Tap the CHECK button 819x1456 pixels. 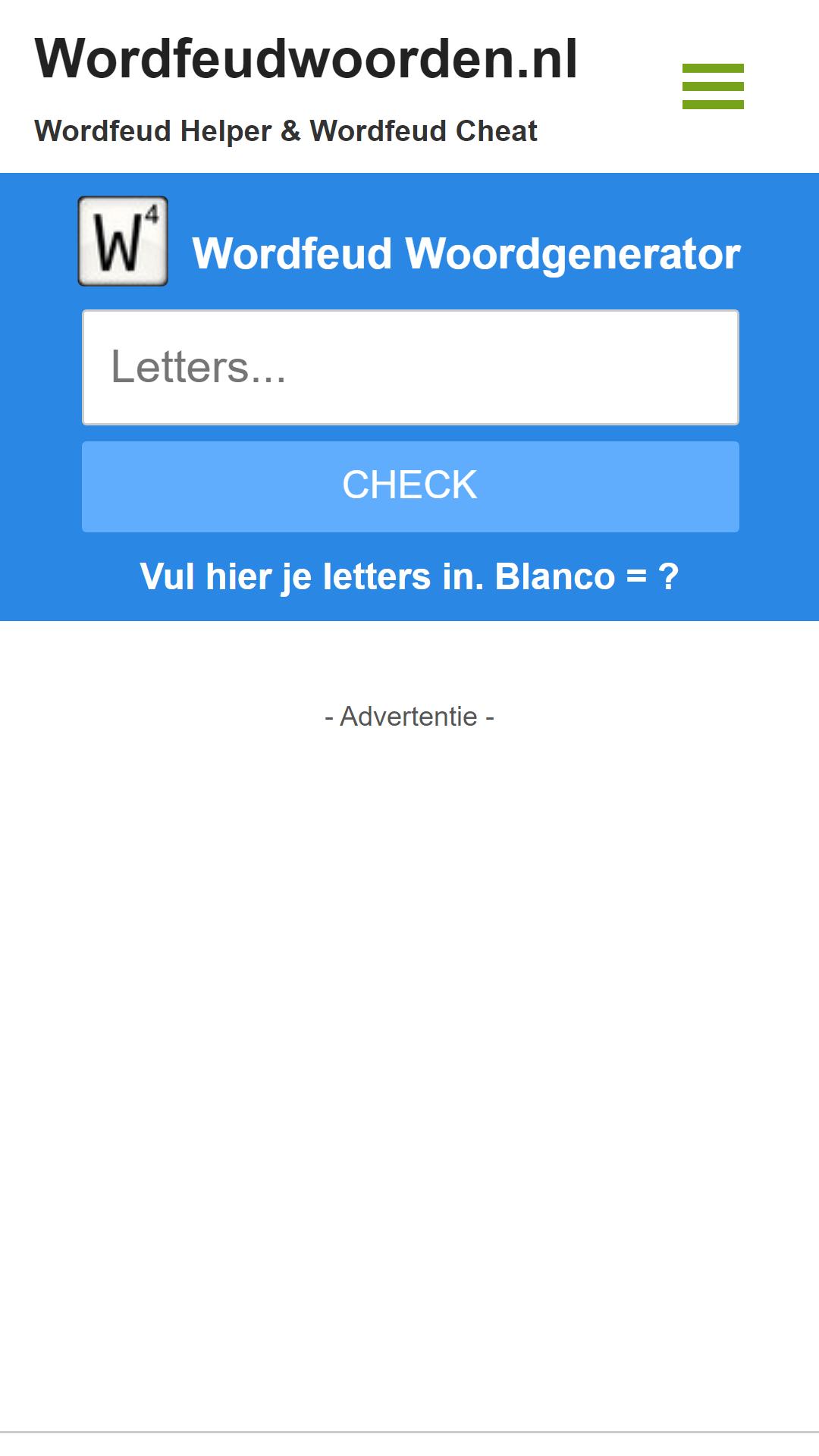click(410, 487)
